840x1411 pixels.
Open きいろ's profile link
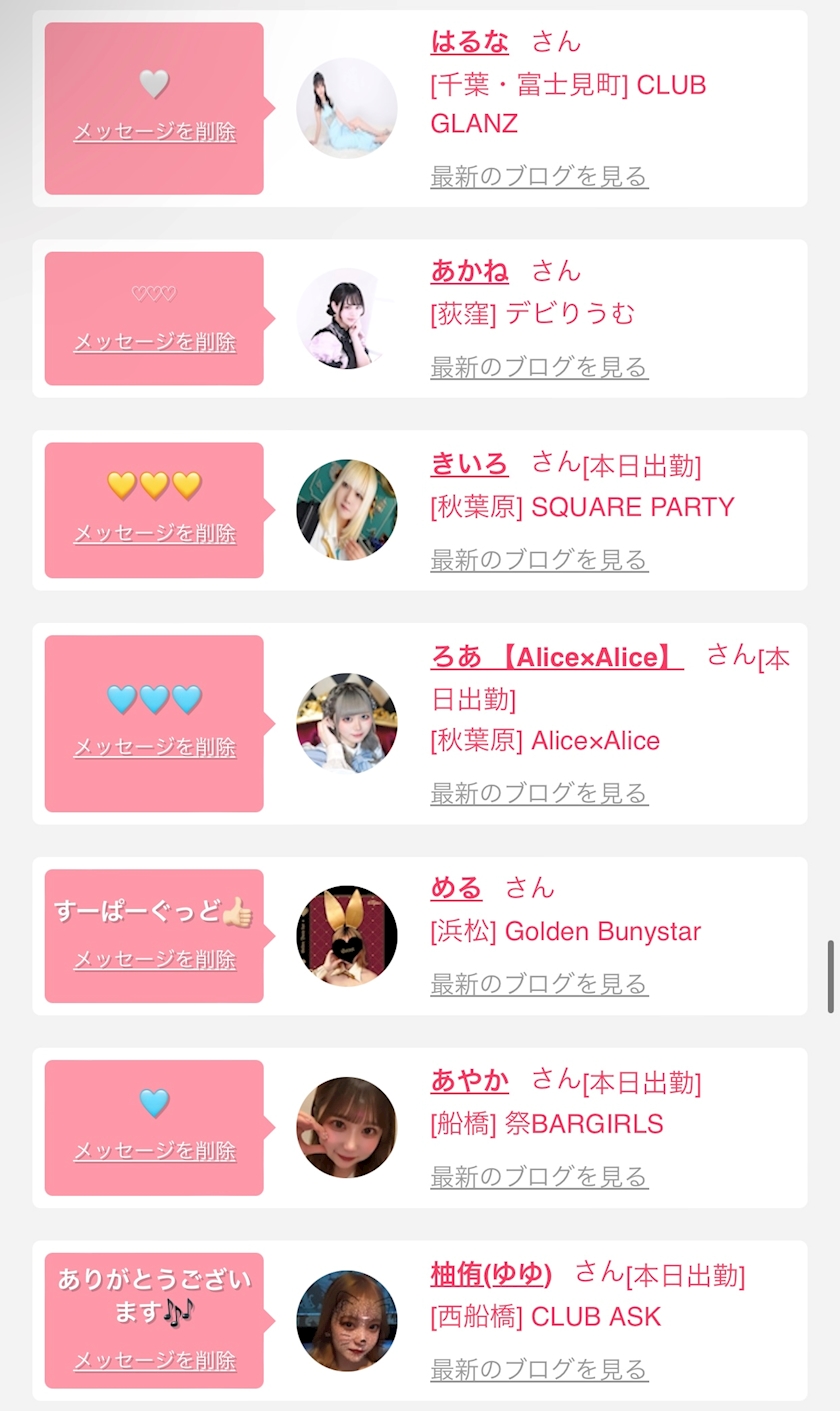click(469, 463)
